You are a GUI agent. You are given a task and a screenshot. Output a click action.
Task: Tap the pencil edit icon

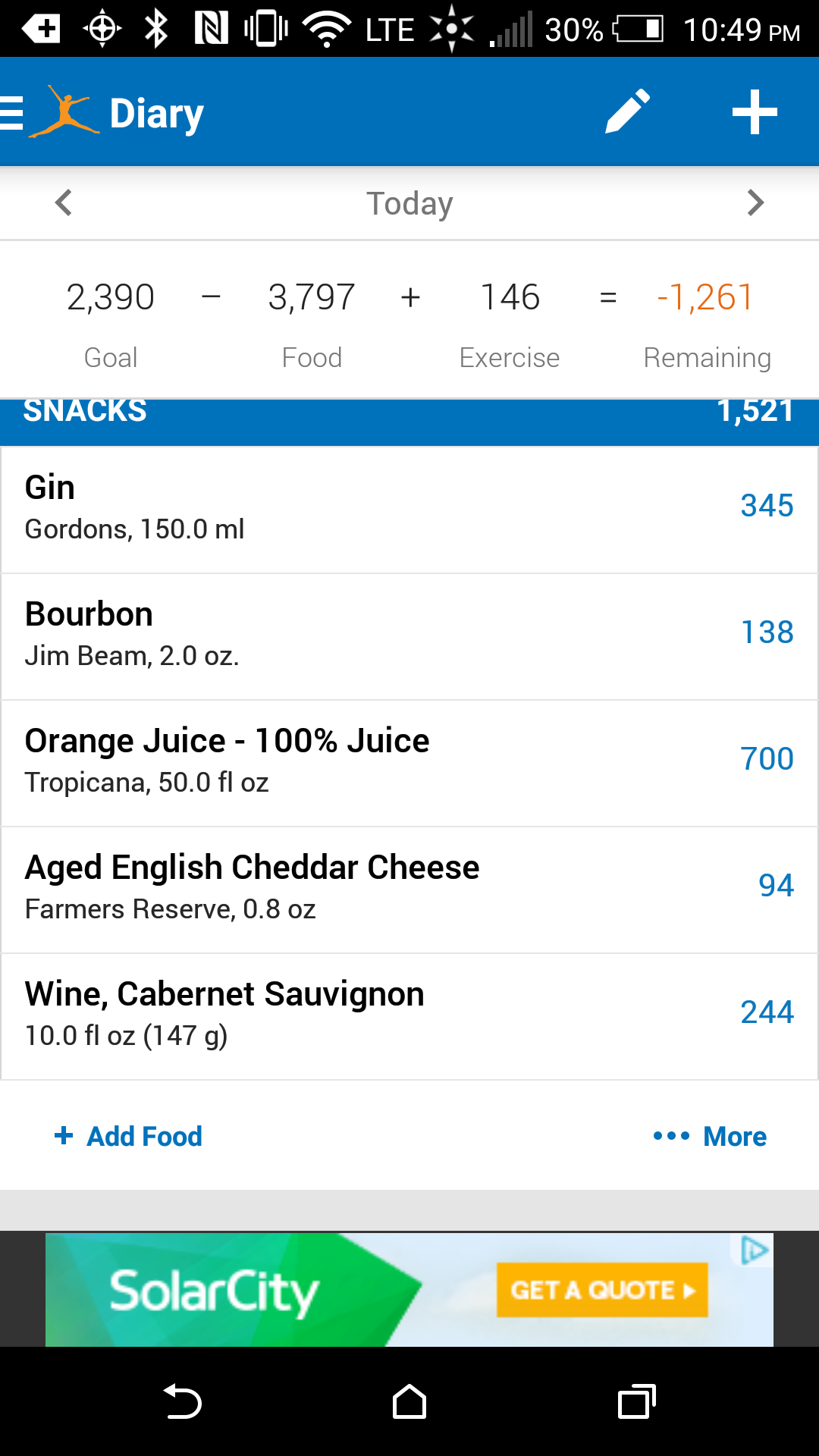[628, 112]
